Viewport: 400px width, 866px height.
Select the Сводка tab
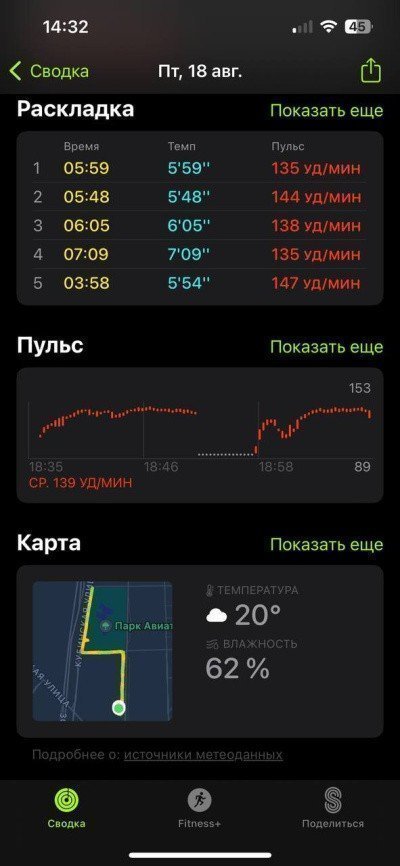[66, 808]
